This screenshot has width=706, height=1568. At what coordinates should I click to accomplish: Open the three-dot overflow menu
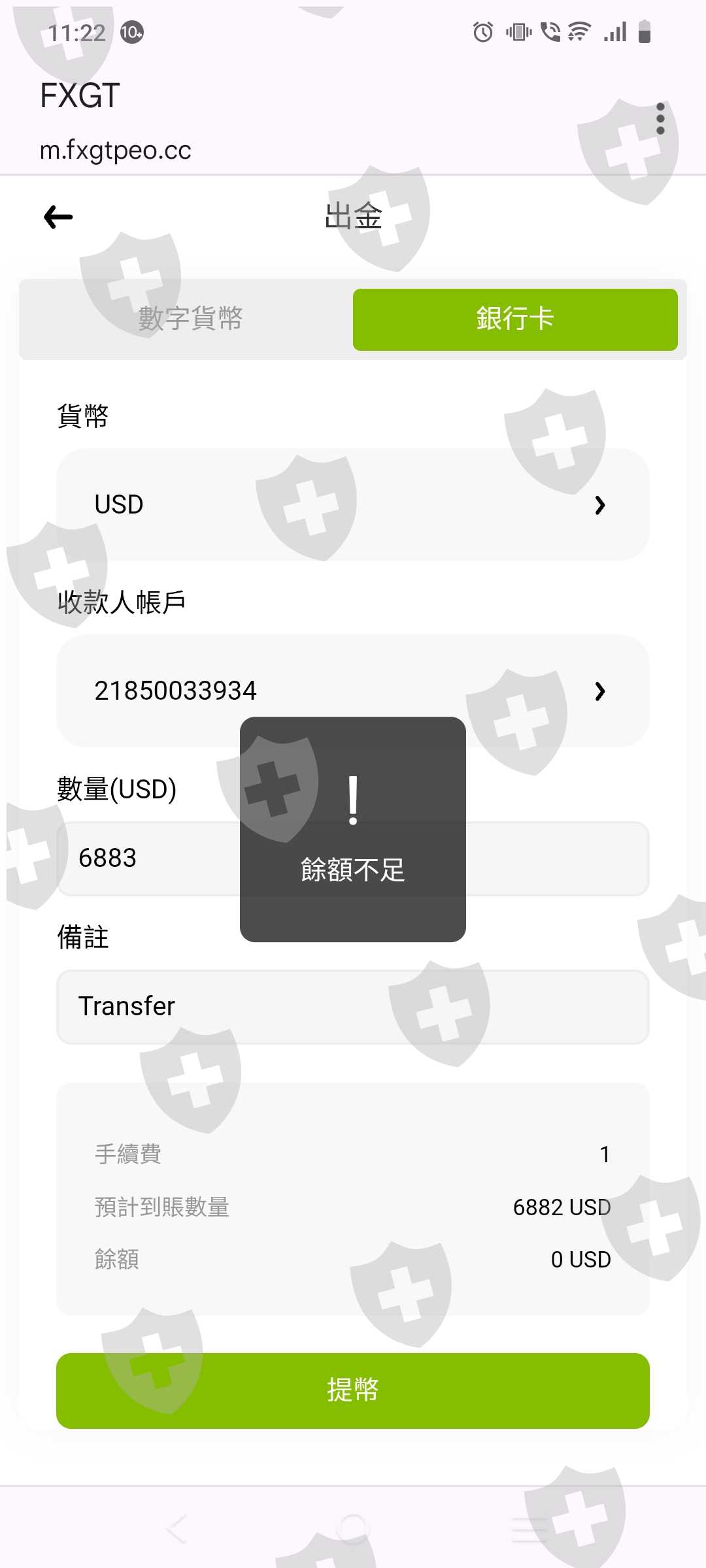660,119
